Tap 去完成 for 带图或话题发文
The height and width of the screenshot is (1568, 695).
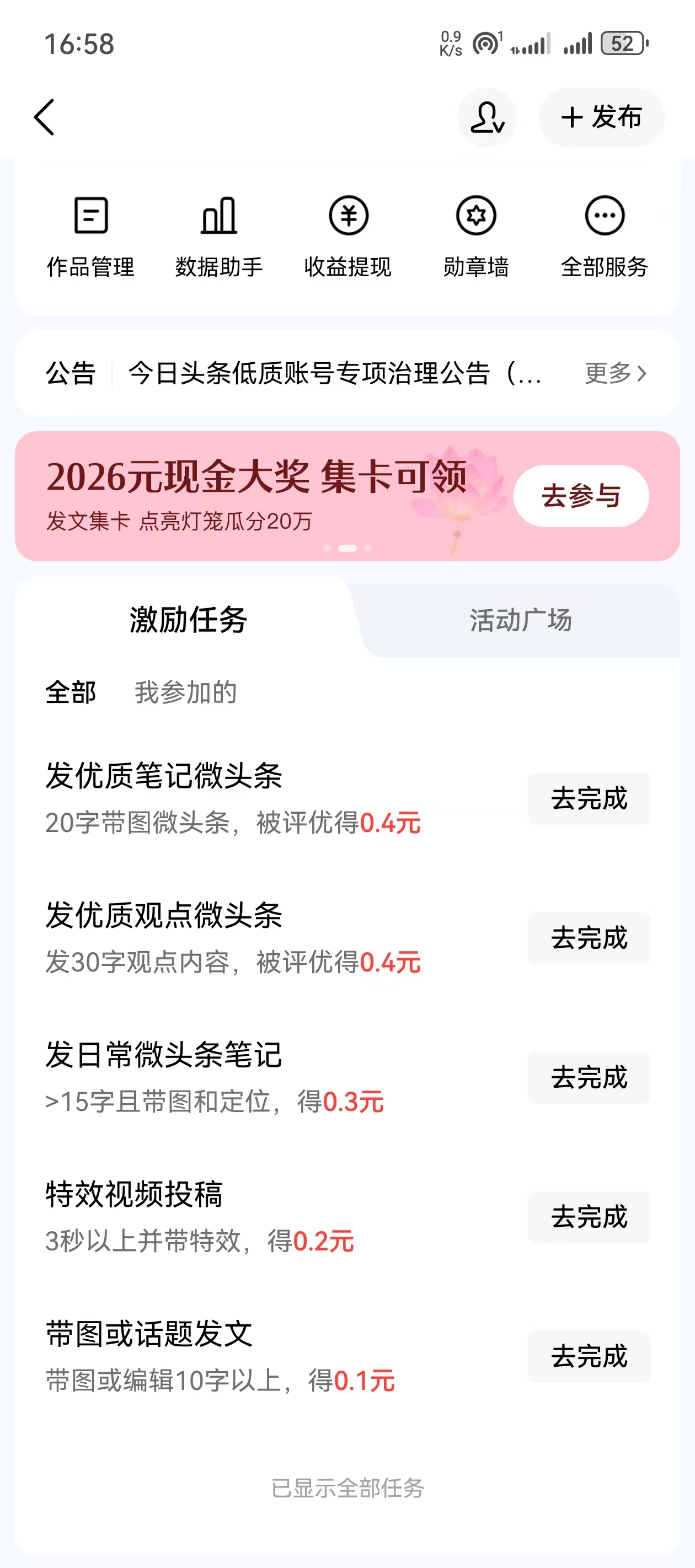click(x=589, y=1356)
